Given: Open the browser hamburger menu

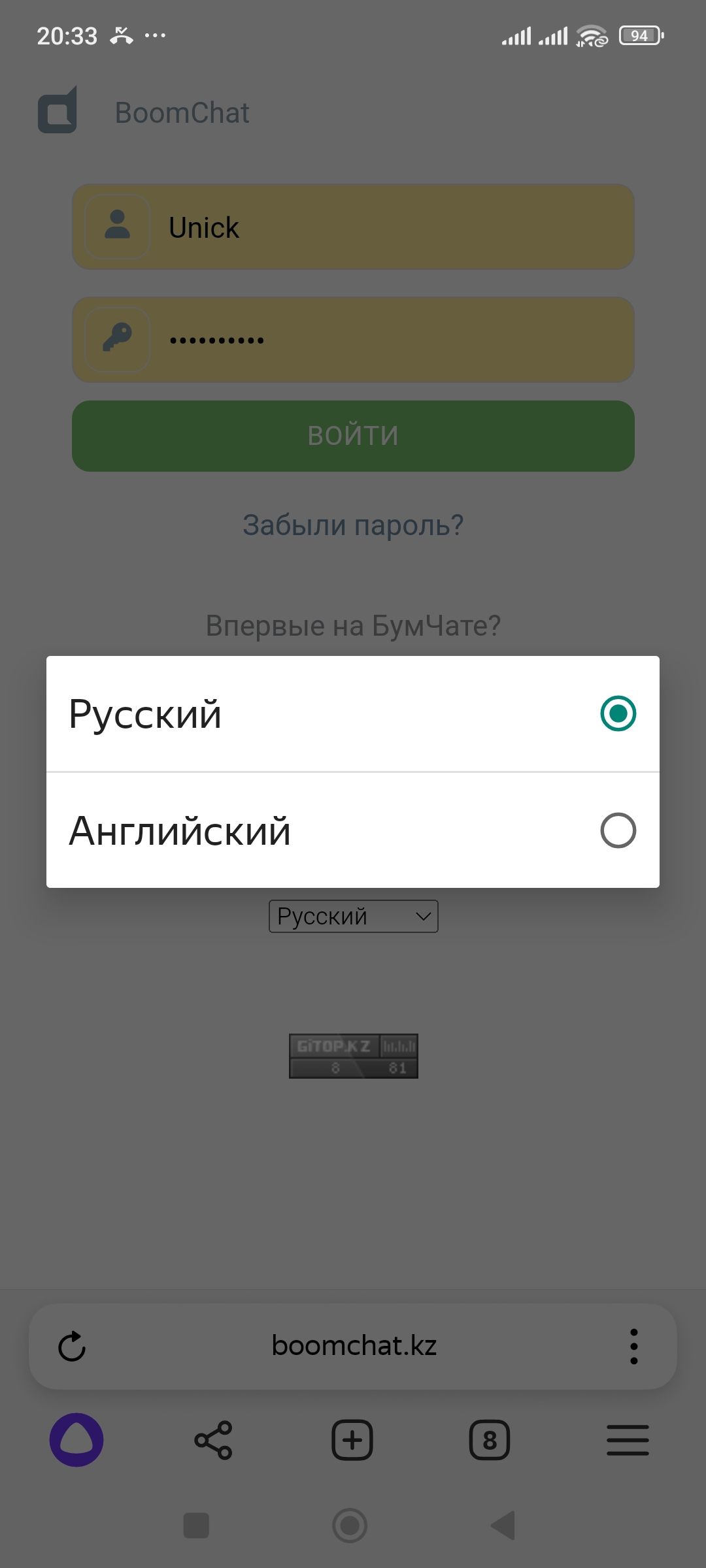Looking at the screenshot, I should [628, 1440].
